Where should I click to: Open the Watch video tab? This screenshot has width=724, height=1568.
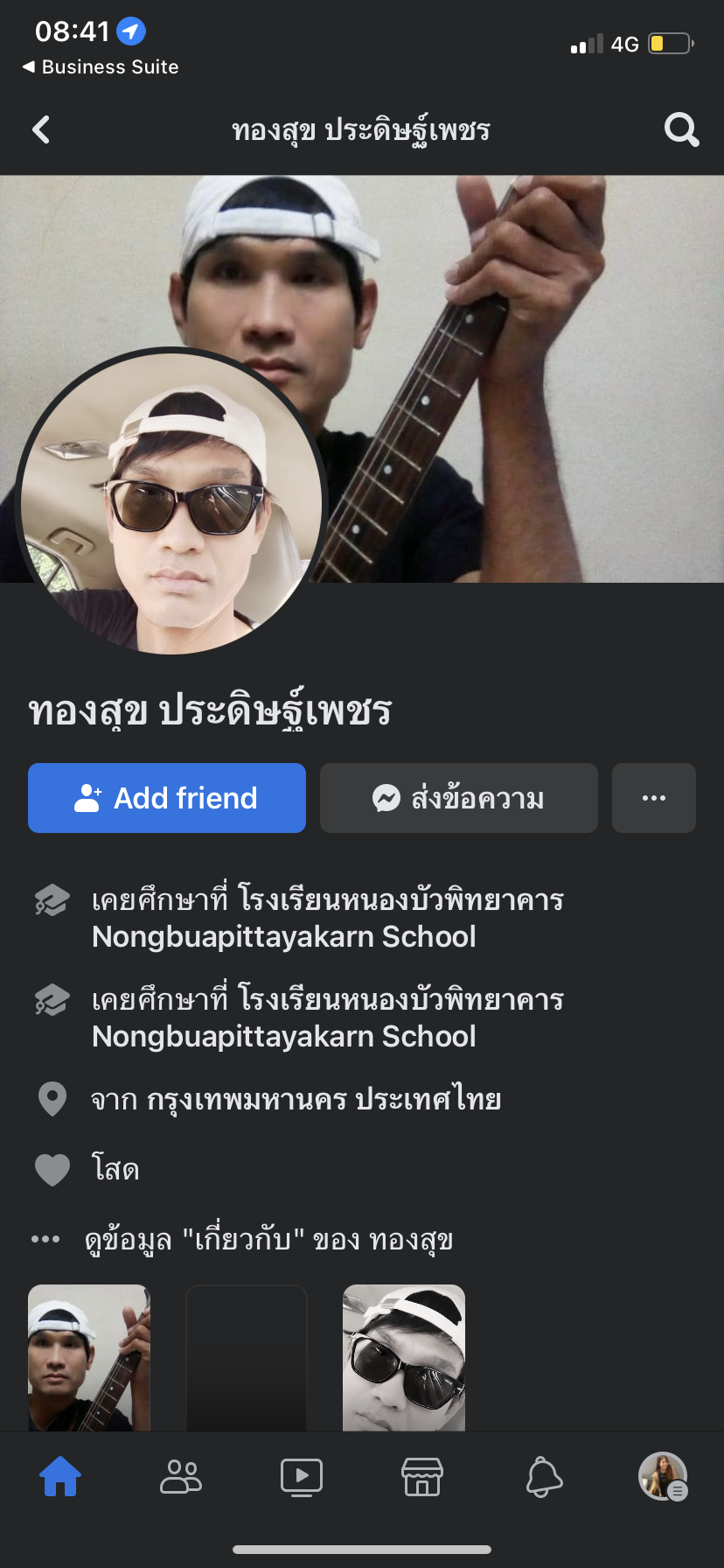pos(302,1477)
